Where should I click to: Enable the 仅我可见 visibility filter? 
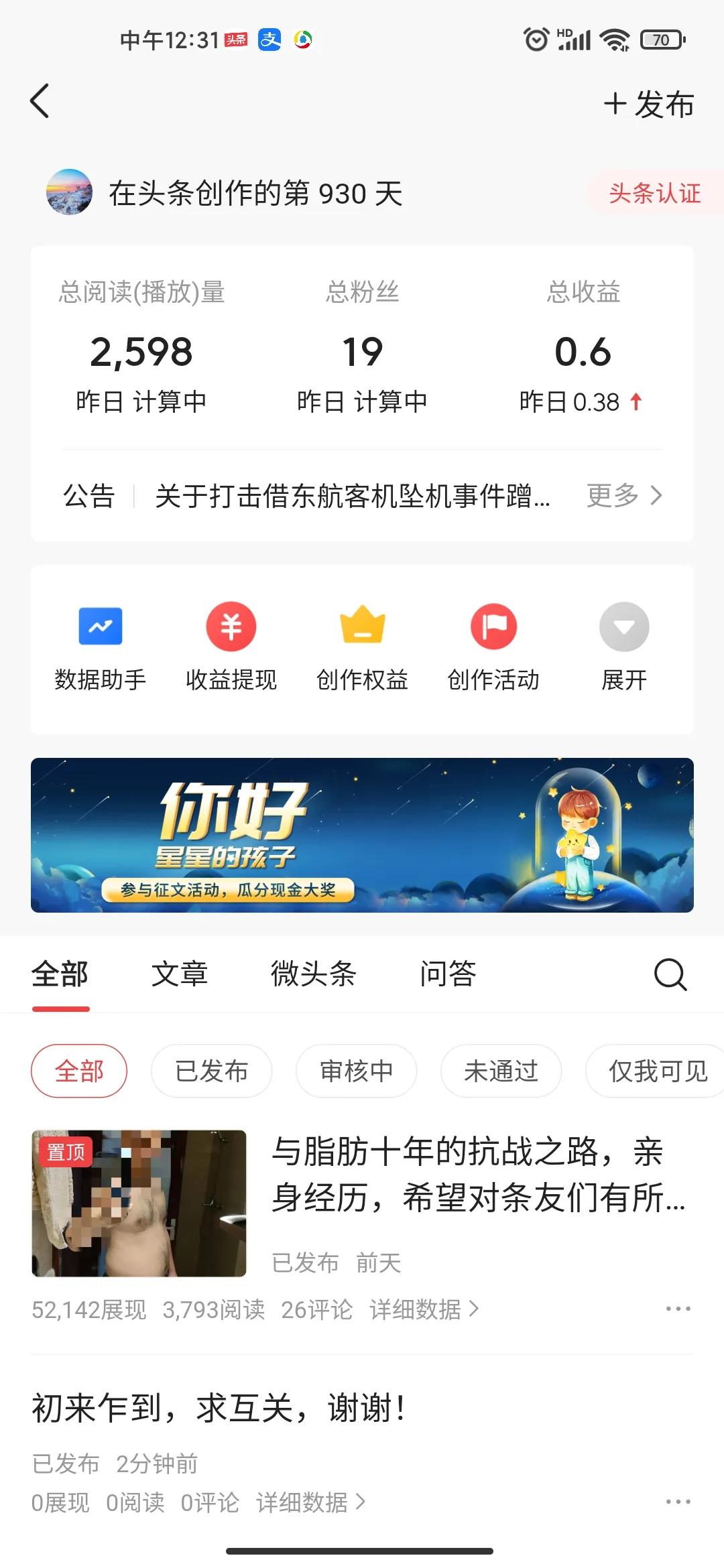pyautogui.click(x=654, y=1071)
